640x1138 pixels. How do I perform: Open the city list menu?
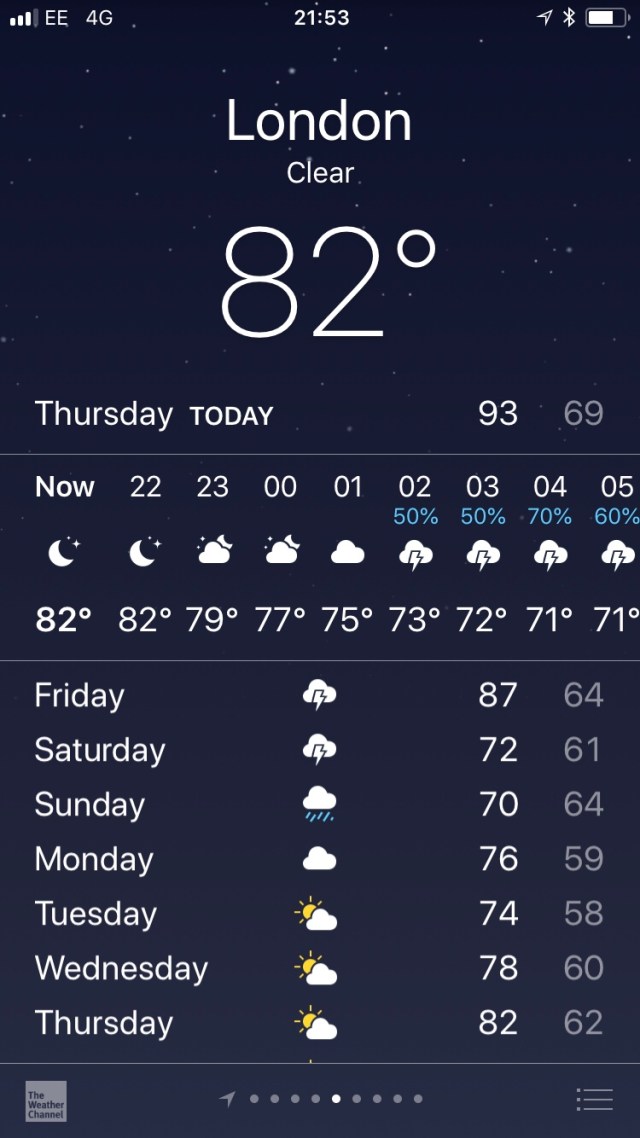(x=594, y=1100)
